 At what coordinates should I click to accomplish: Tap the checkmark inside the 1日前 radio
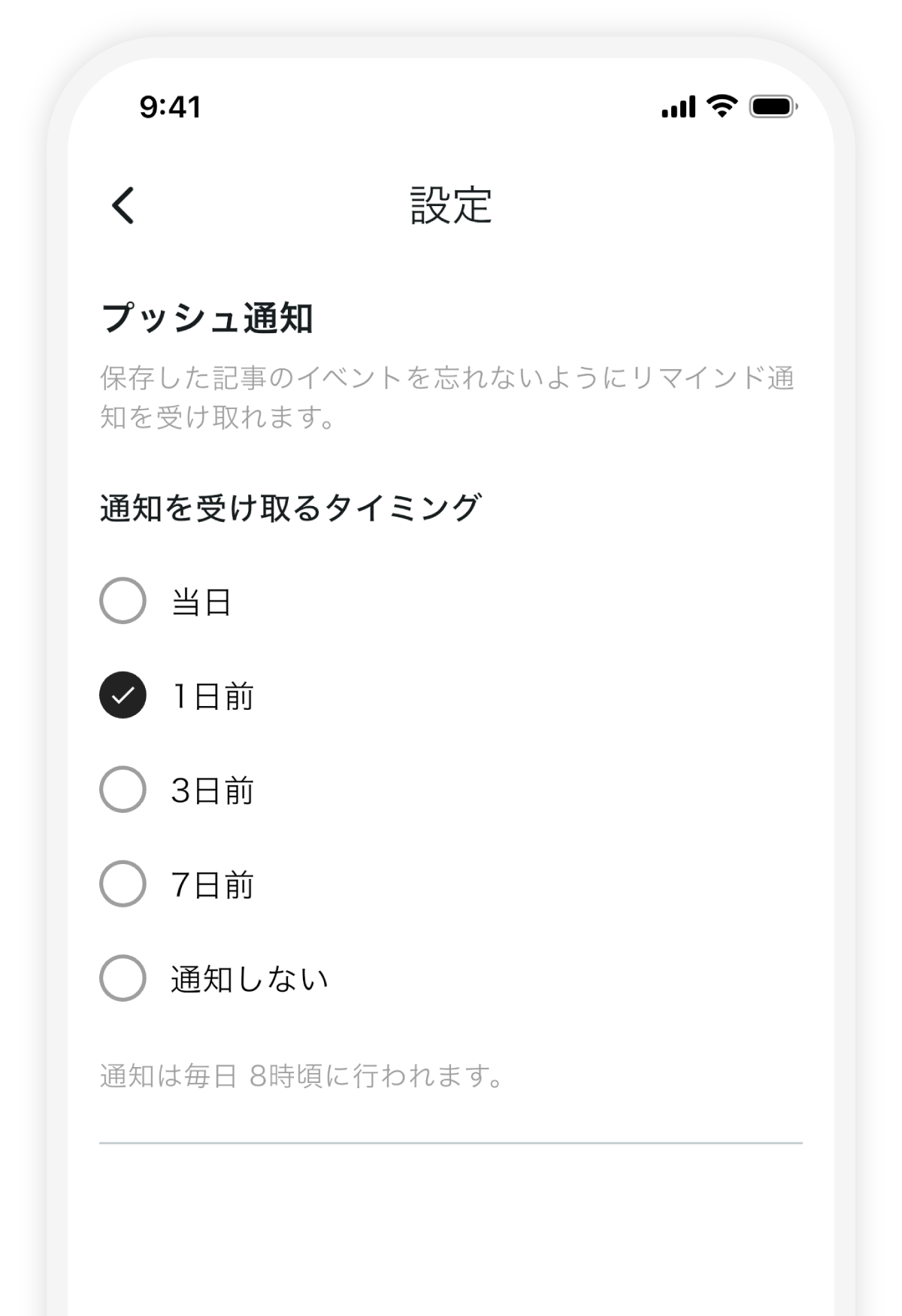click(121, 696)
